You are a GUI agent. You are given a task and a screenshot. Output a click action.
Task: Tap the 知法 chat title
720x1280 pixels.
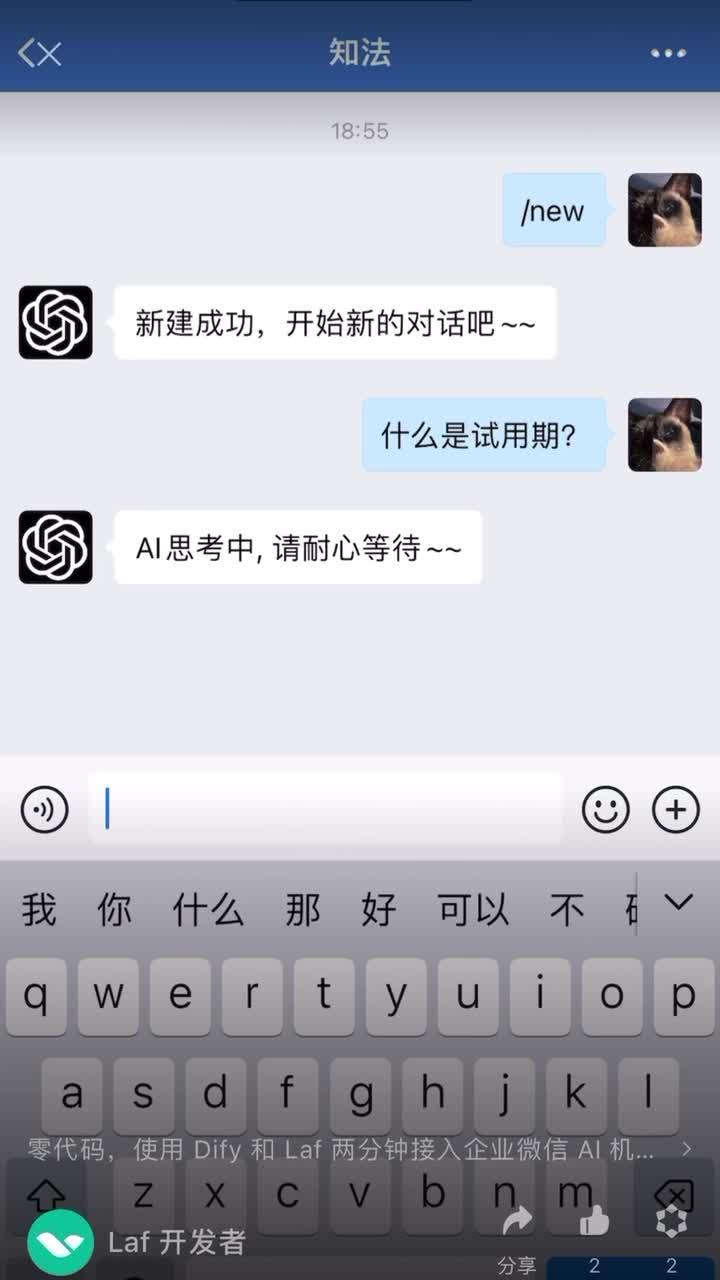pos(360,53)
